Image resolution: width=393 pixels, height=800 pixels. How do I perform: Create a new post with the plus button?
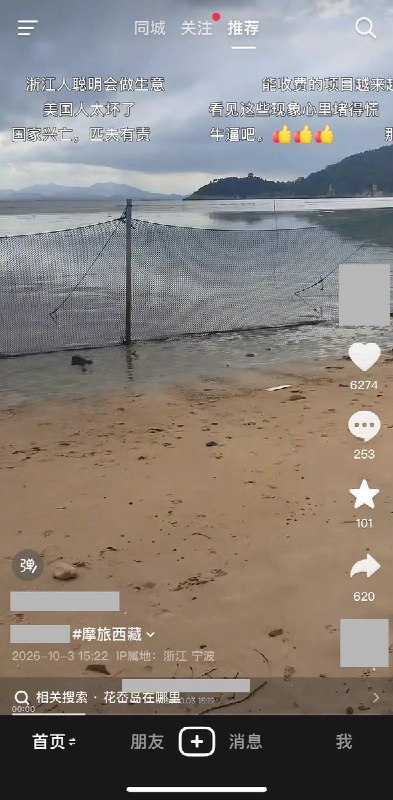196,742
